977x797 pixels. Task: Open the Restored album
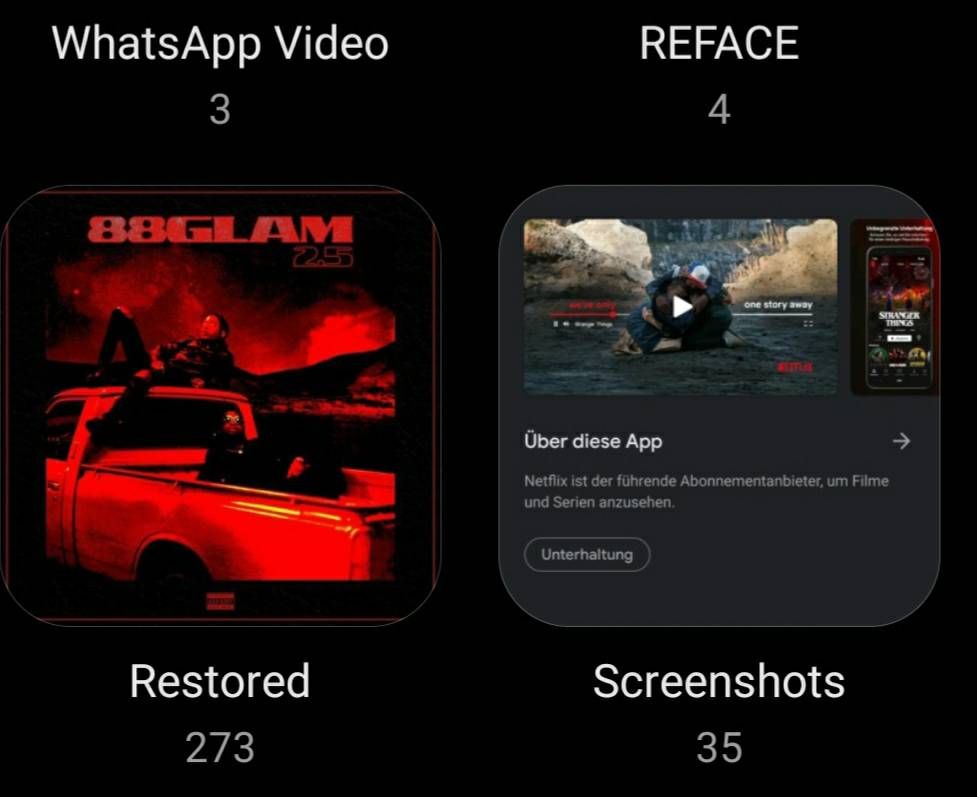[220, 405]
